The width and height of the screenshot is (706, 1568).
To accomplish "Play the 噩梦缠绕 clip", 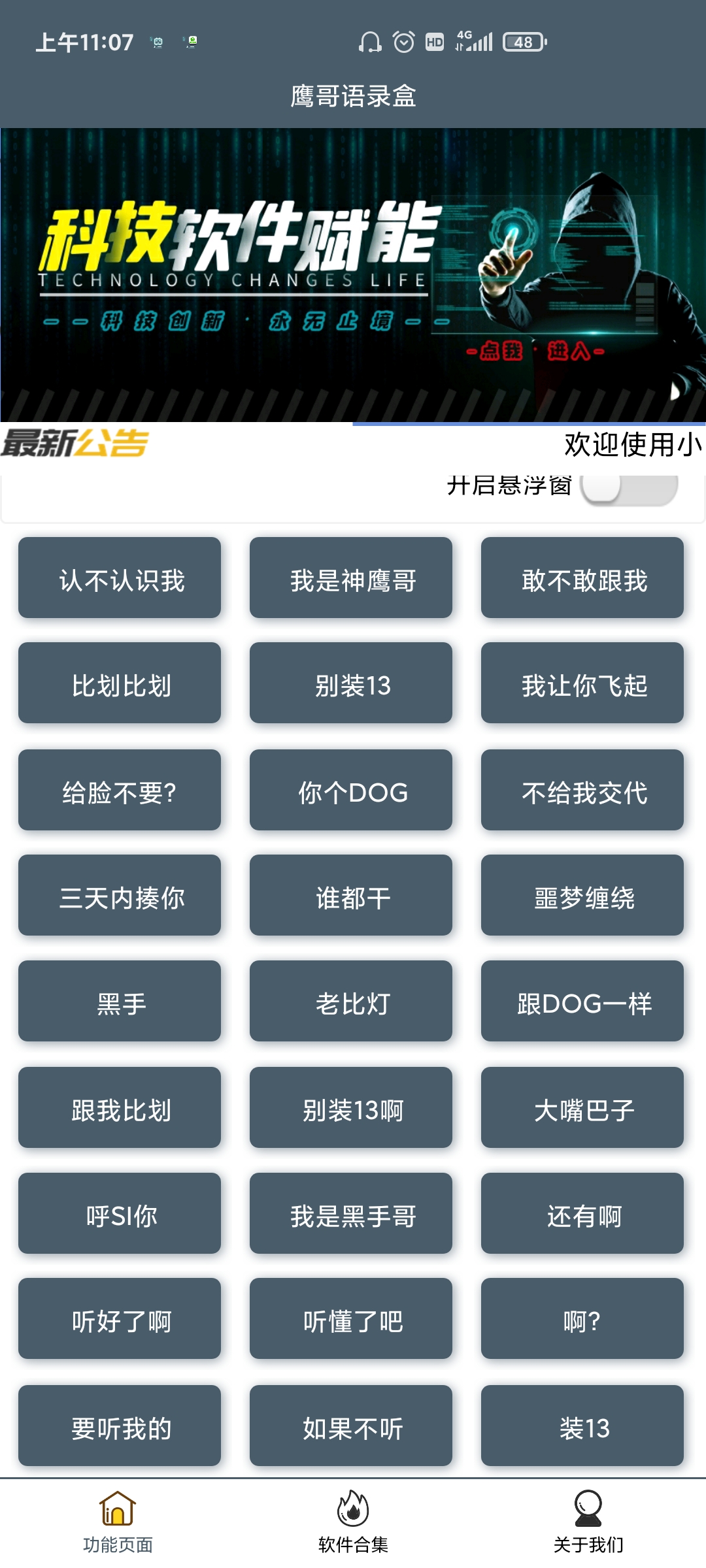I will point(582,895).
